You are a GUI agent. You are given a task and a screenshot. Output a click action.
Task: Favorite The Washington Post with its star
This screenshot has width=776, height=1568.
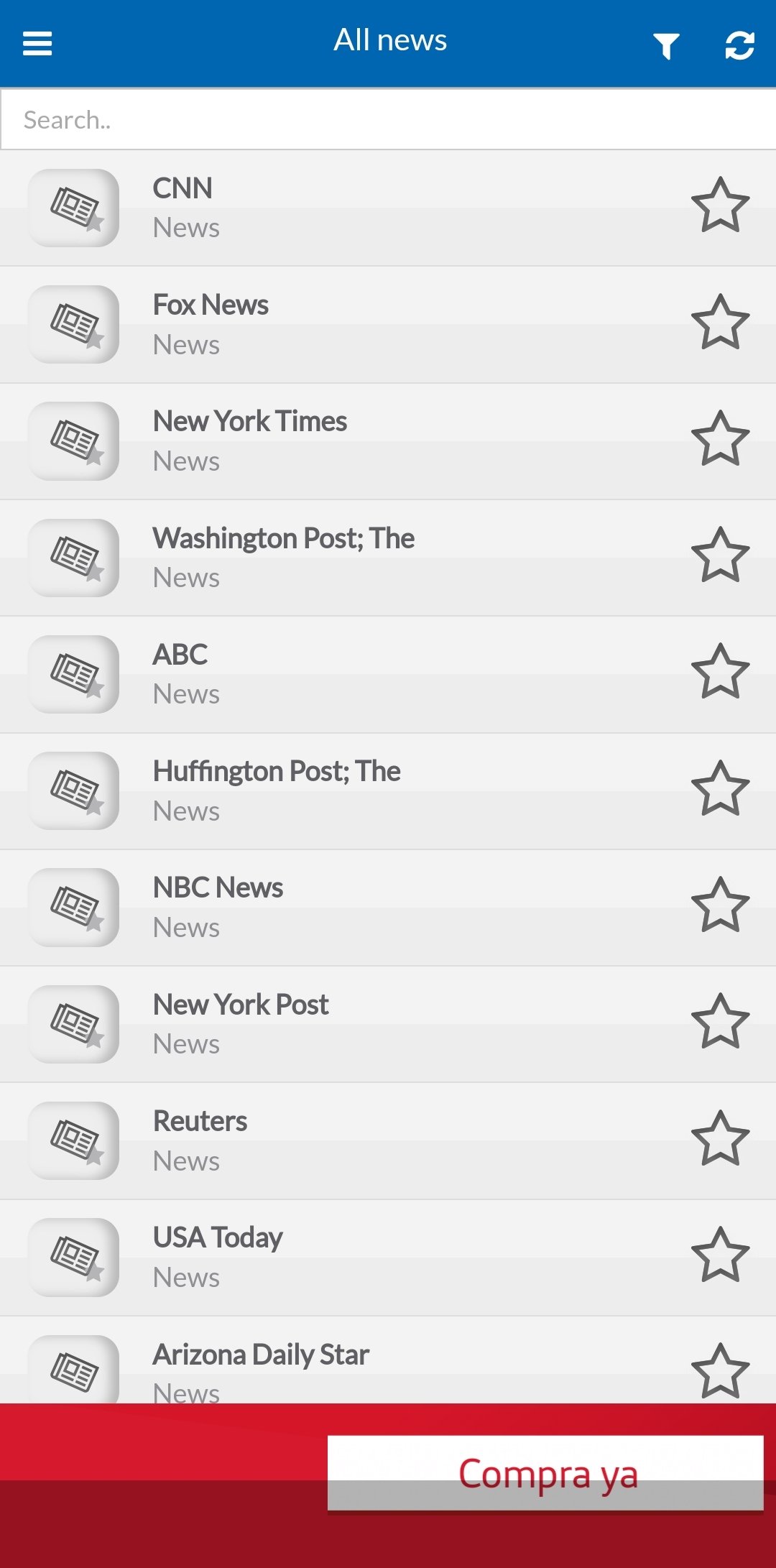click(720, 555)
